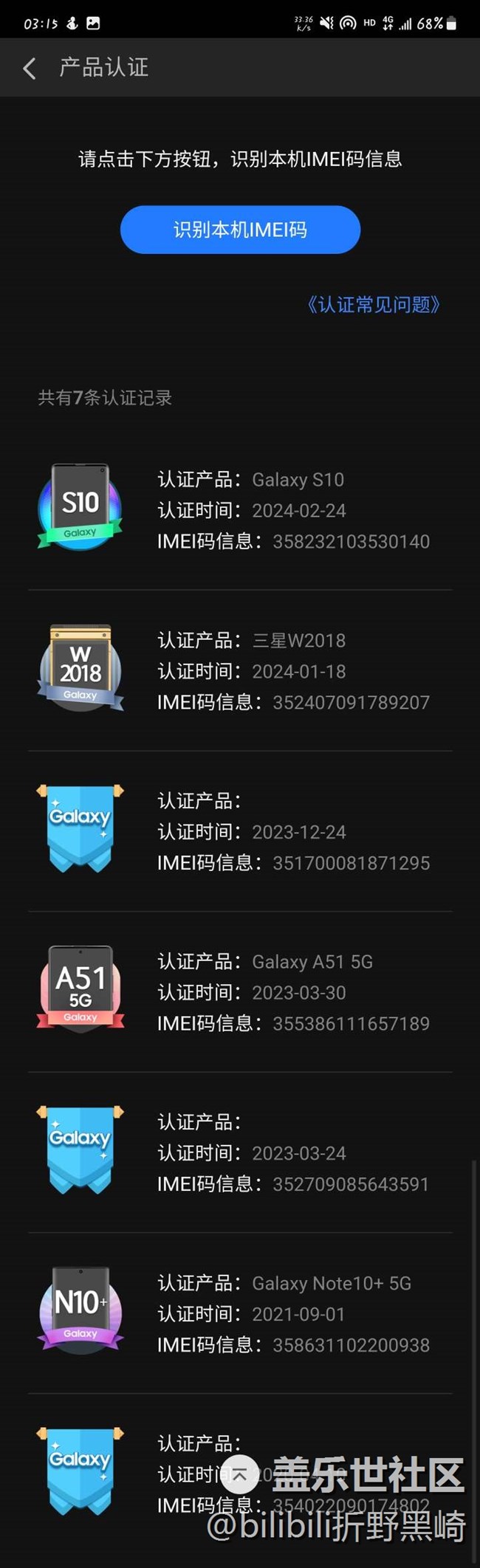Screen dimensions: 480x1568
Task: Go back from product certification page
Action: [x=30, y=69]
